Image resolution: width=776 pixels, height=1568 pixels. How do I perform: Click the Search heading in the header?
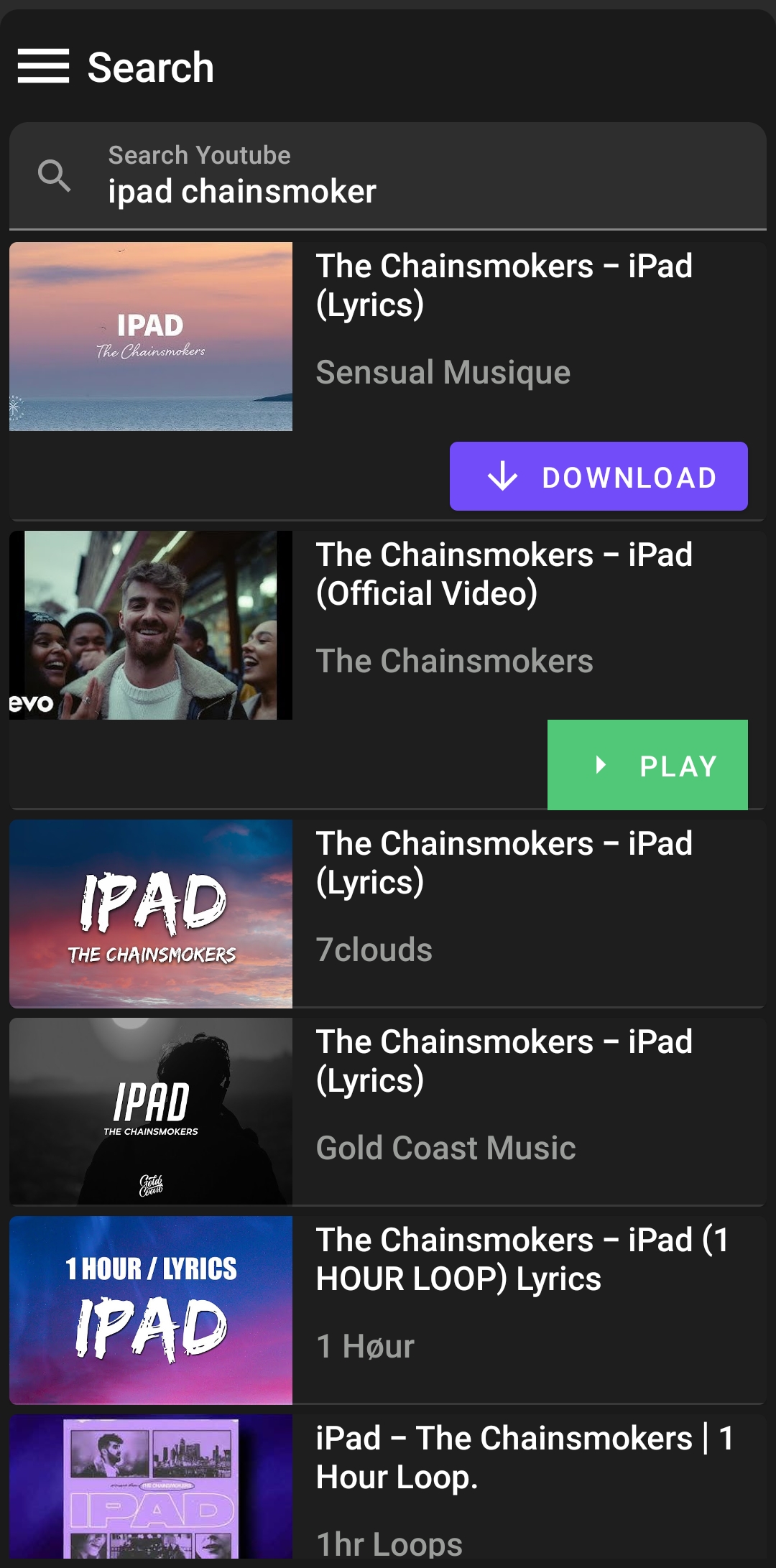point(149,66)
